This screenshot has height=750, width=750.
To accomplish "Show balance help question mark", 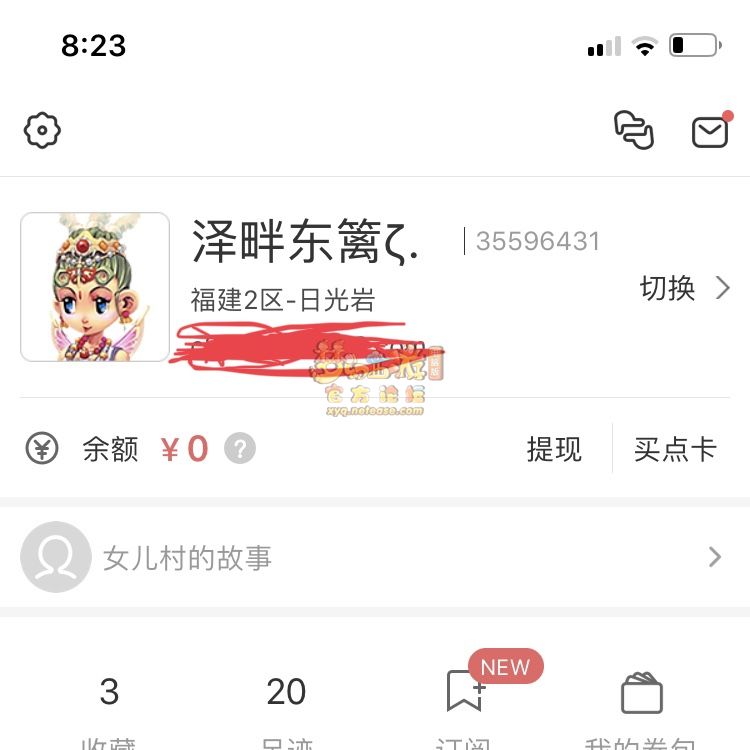I will click(240, 449).
